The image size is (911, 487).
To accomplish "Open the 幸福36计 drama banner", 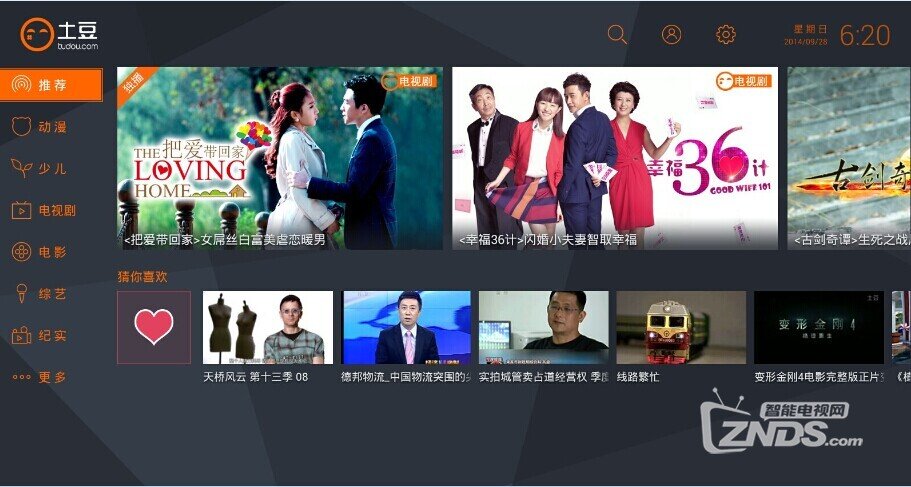I will coord(614,158).
